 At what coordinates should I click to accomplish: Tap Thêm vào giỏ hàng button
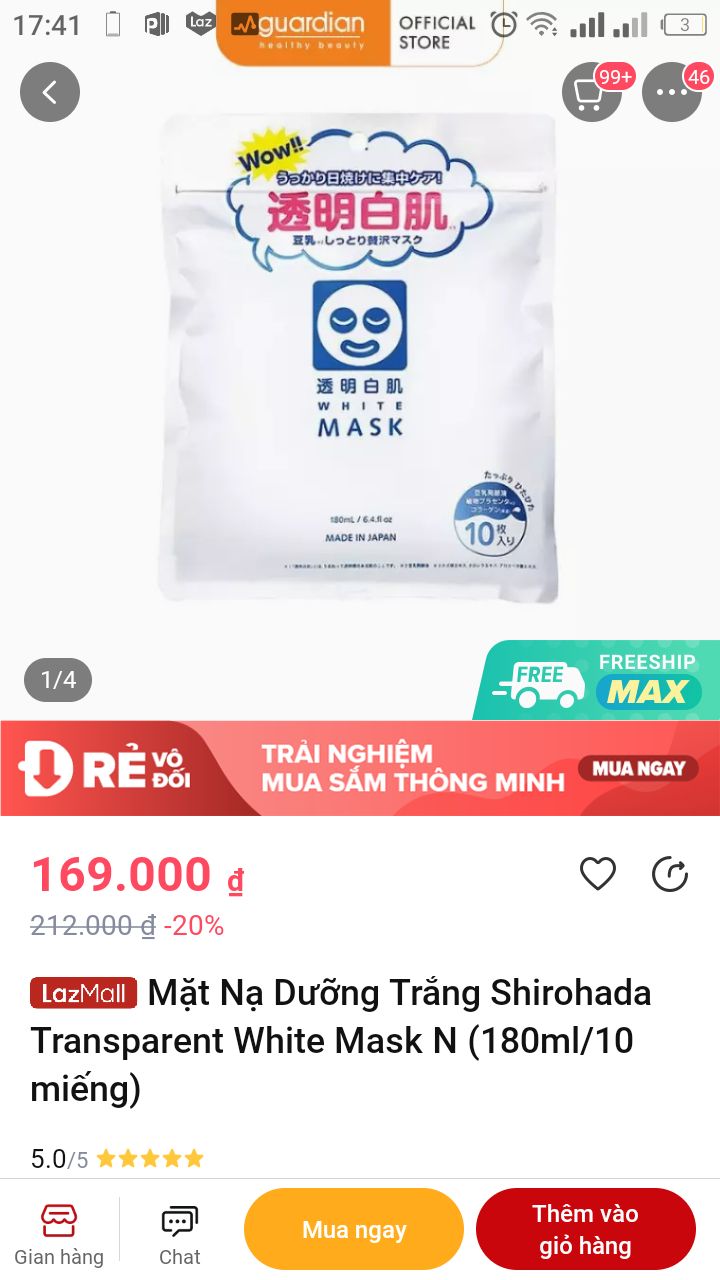[585, 1229]
